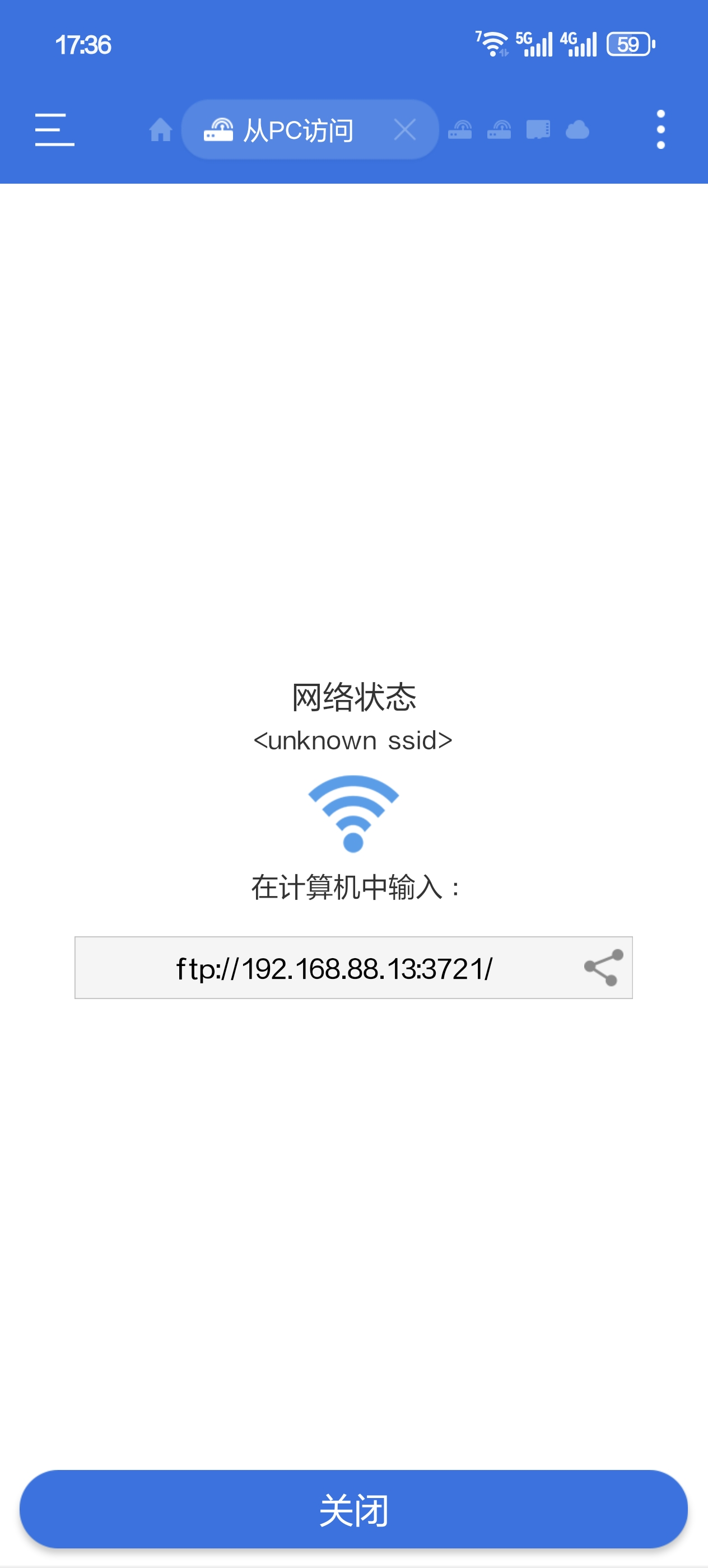The height and width of the screenshot is (1568, 708).
Task: Open the SD card storage icon
Action: [x=538, y=129]
